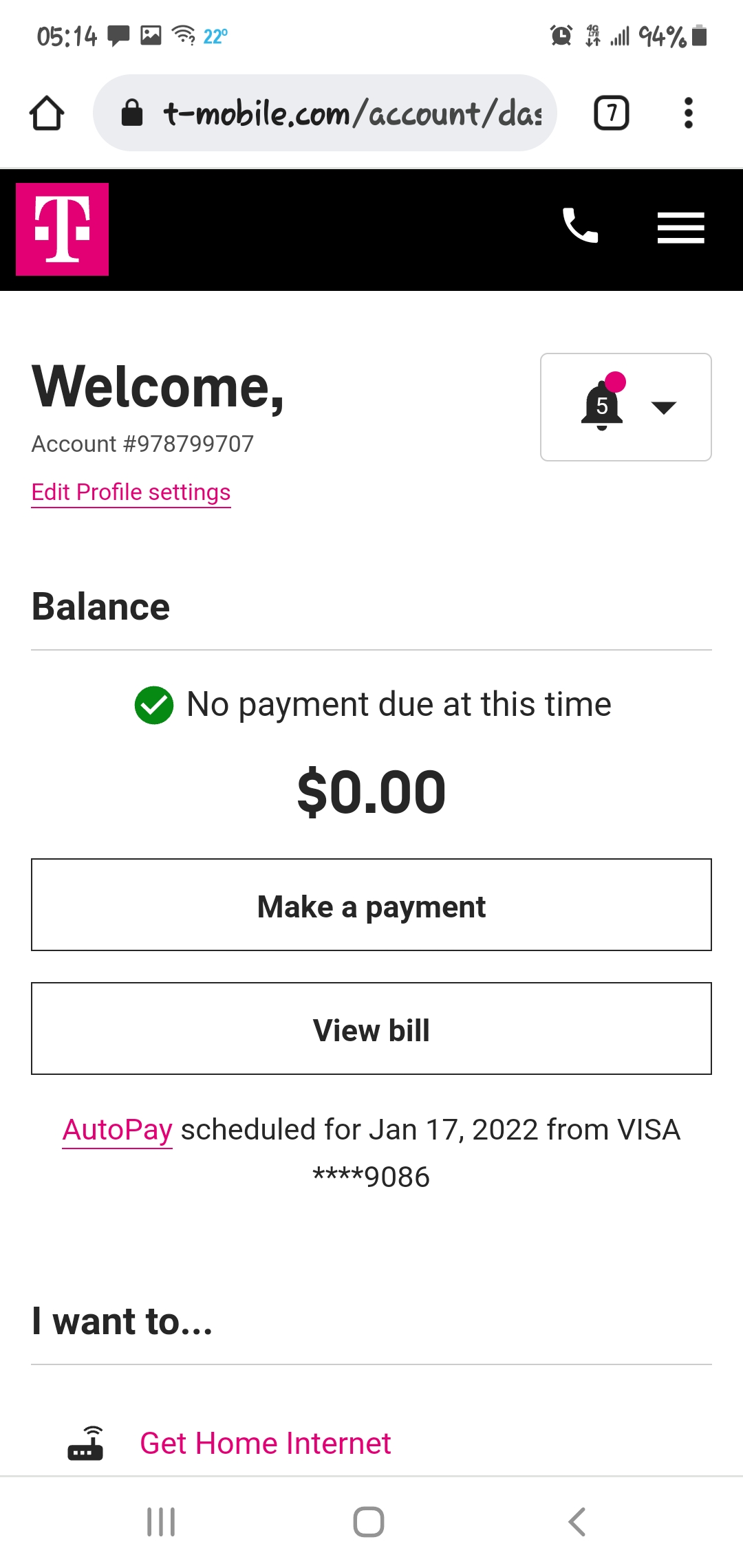Open the AutoPay link
The image size is (743, 1568).
tap(116, 1129)
